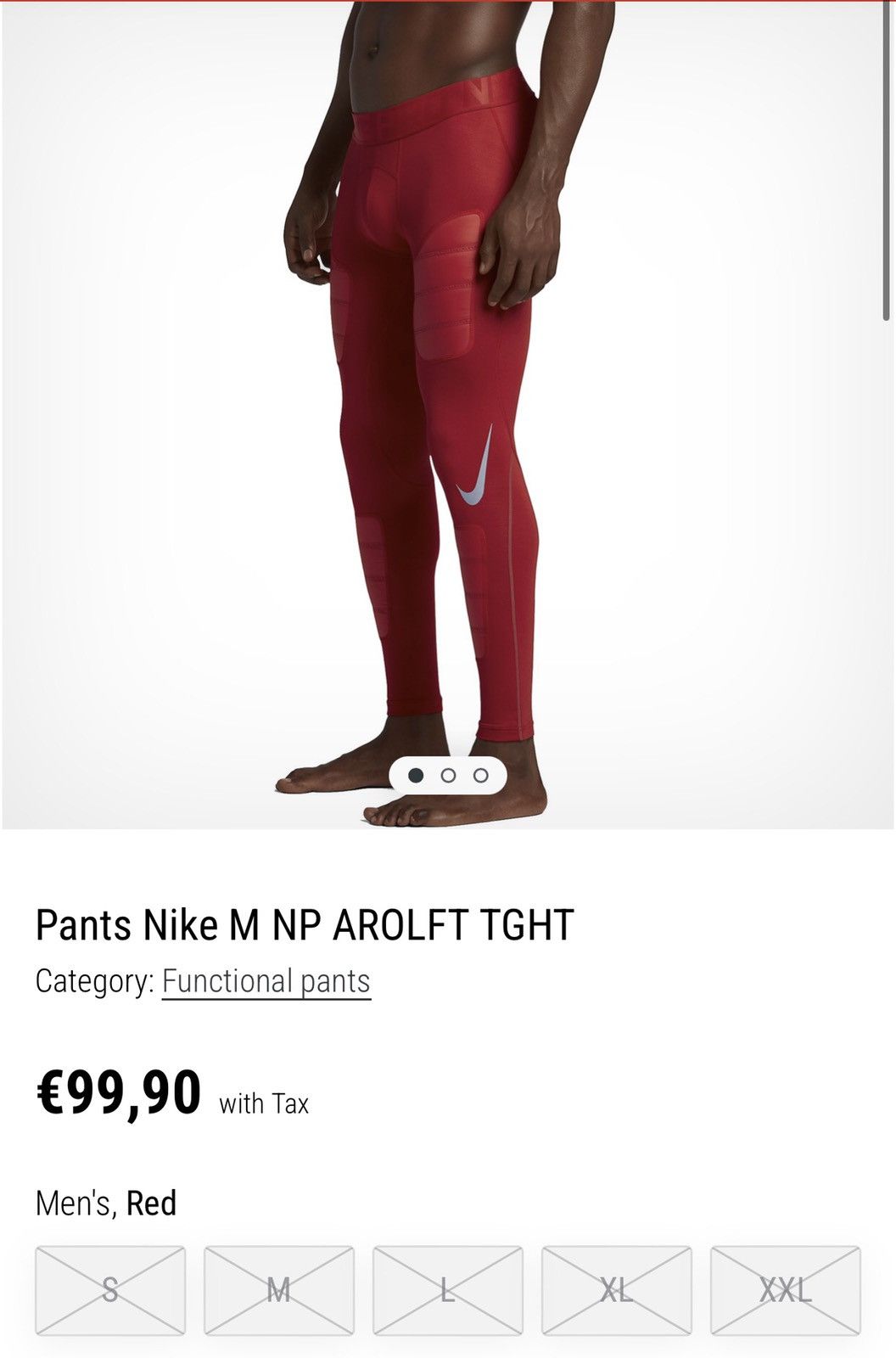
Task: Open the Functional pants category link
Action: pos(266,981)
